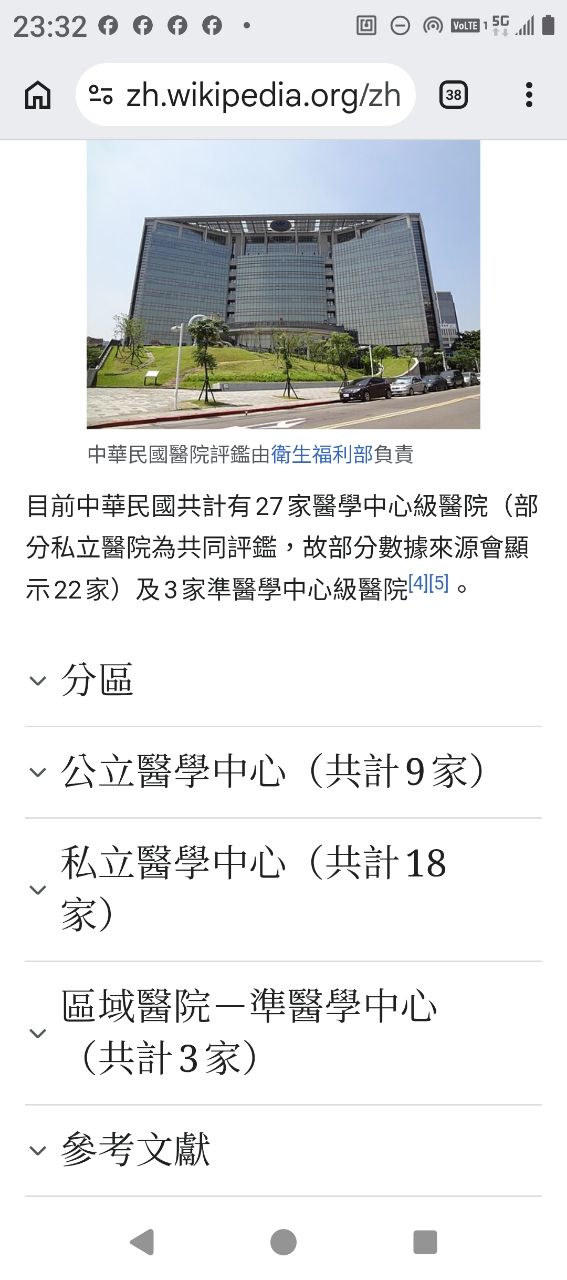Expand 公立醫學中心（共計9家）section
Viewport: 567px width, 1280px height.
283,772
